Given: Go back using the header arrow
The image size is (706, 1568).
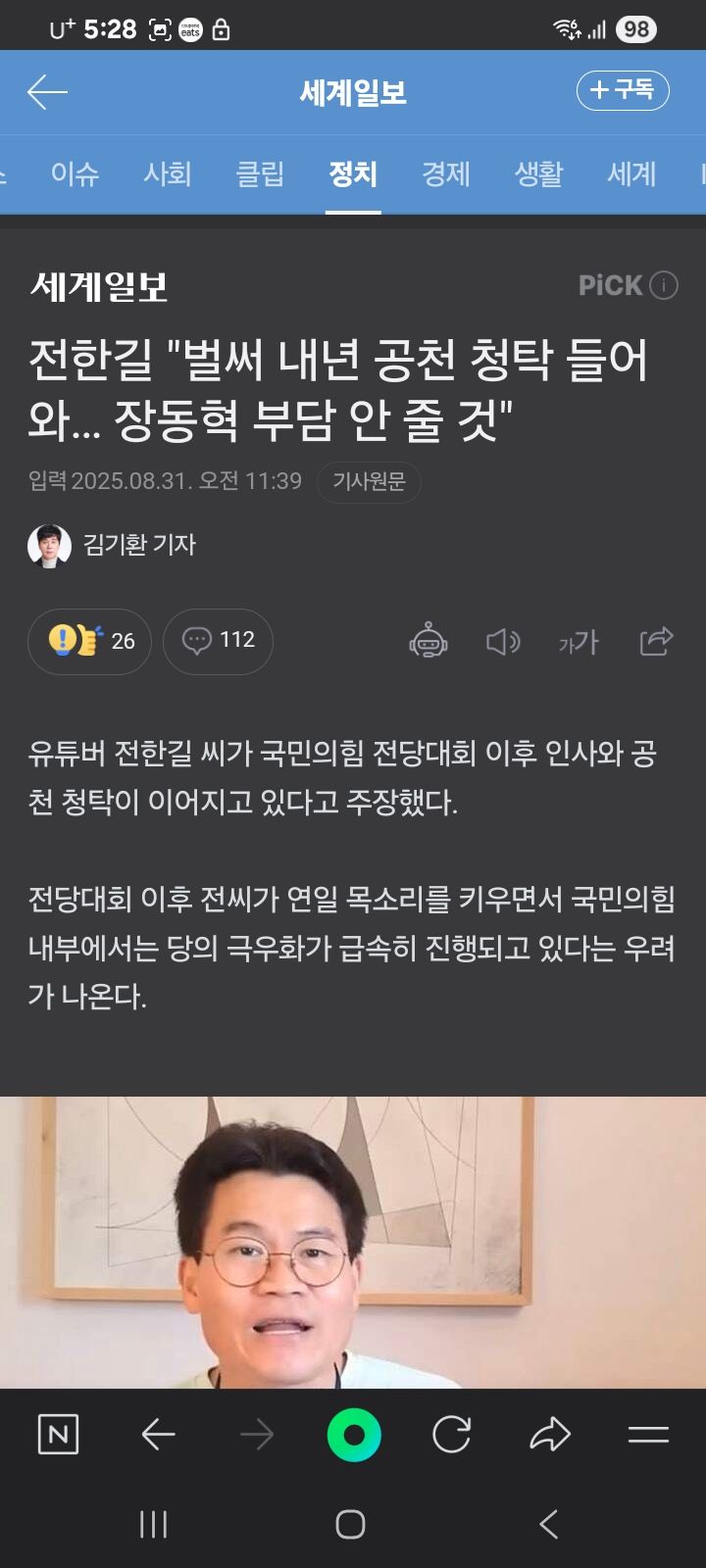Looking at the screenshot, I should tap(47, 93).
